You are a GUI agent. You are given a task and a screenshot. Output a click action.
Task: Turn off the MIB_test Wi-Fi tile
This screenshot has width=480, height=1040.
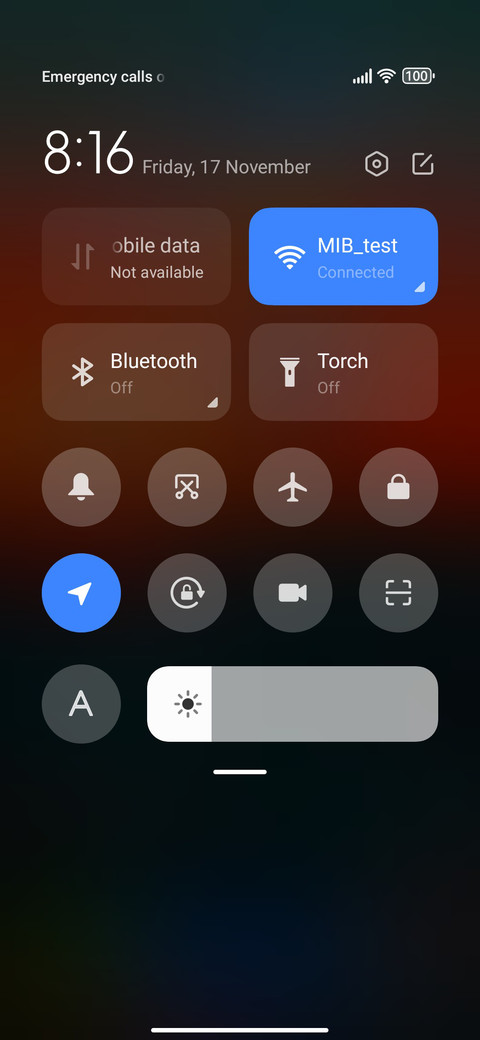(343, 257)
